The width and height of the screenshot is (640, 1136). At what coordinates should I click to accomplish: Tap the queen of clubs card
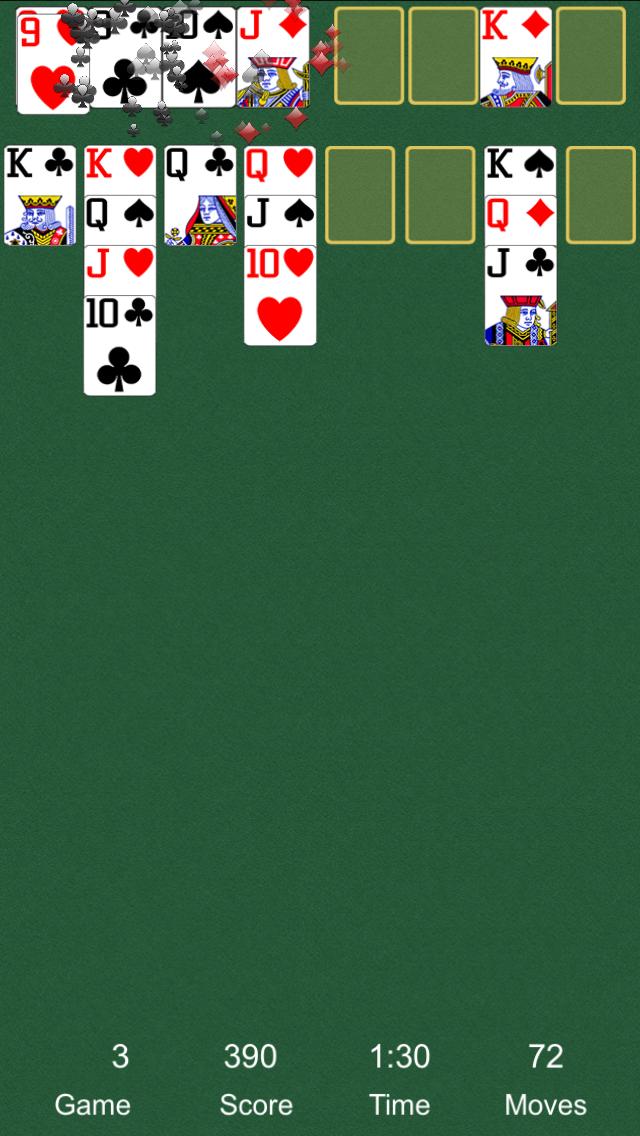[200, 196]
